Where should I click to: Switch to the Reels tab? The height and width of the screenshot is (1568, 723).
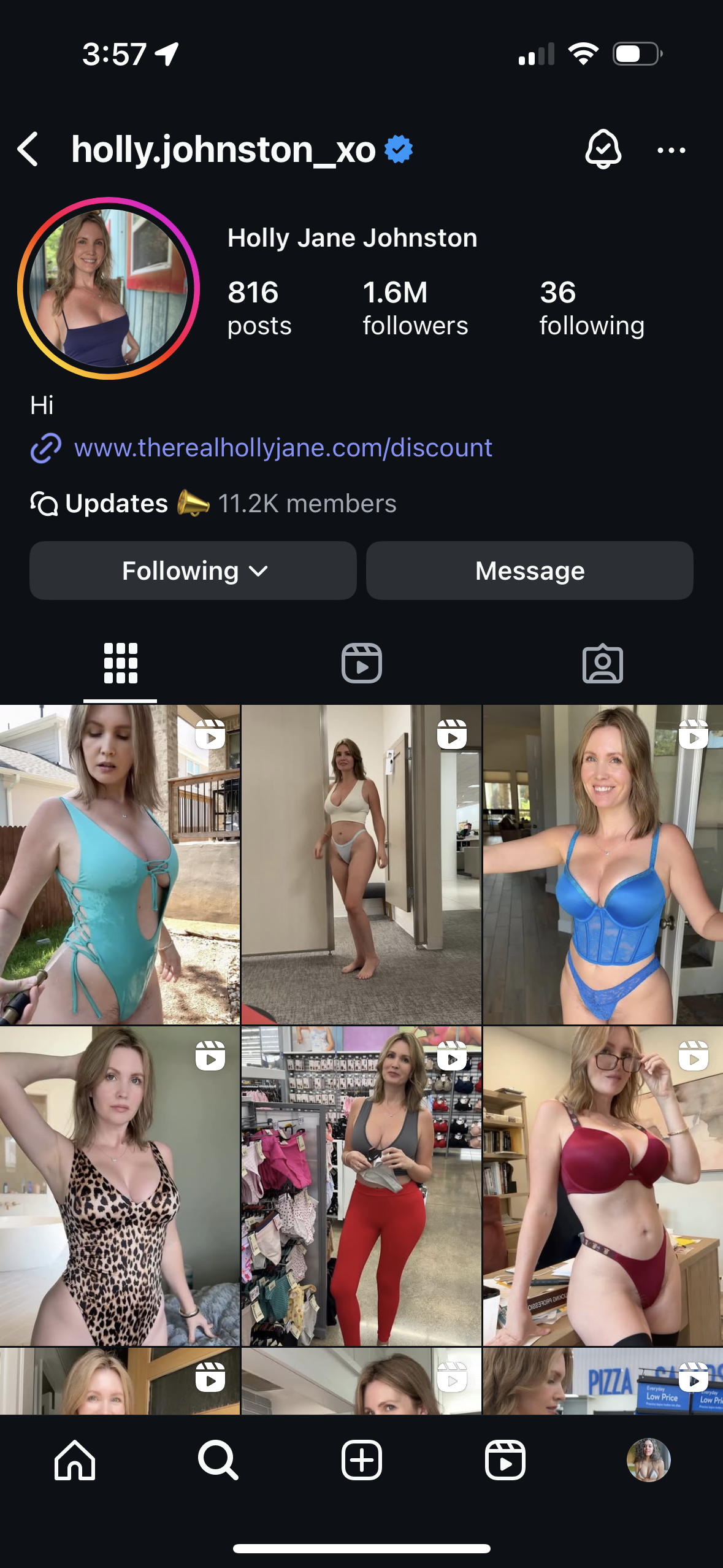[361, 663]
